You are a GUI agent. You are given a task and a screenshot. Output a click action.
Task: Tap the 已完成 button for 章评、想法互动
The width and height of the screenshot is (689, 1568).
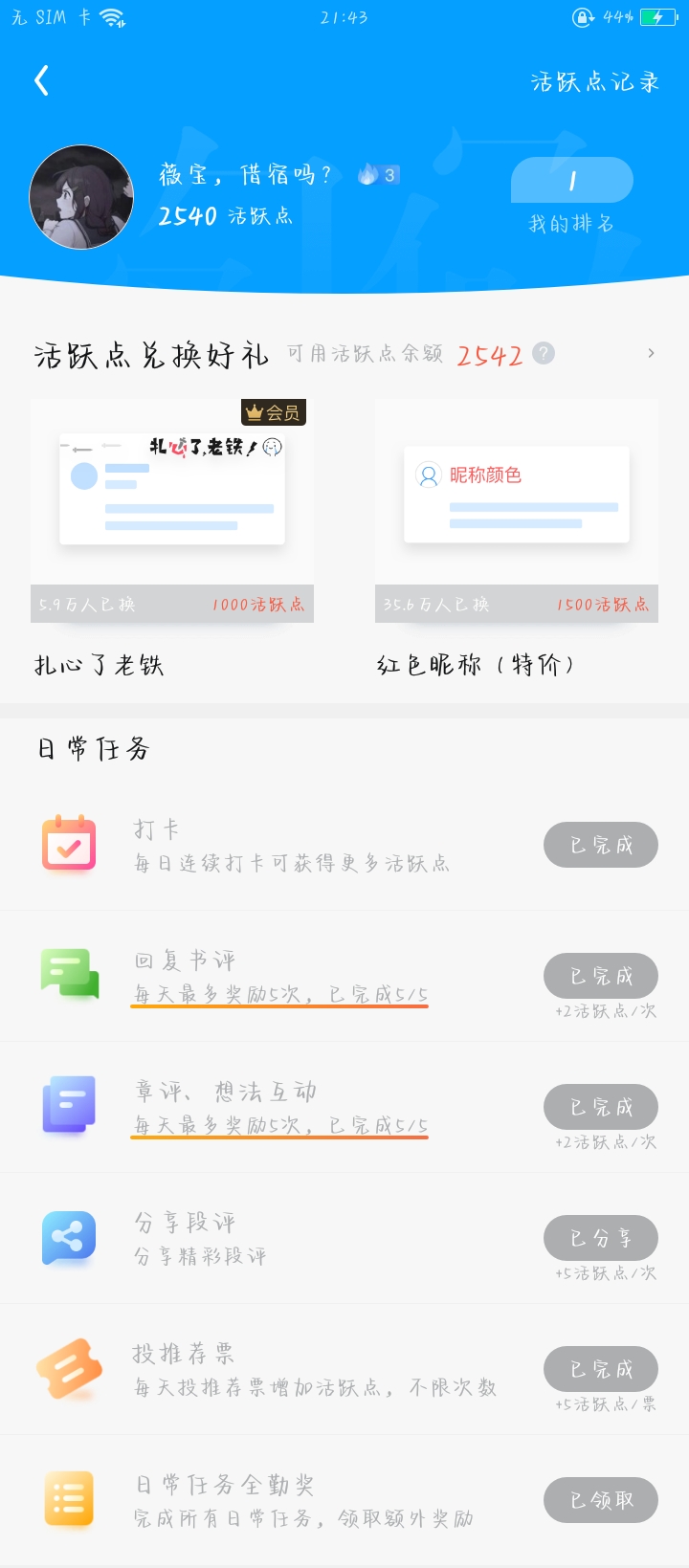pyautogui.click(x=601, y=1108)
